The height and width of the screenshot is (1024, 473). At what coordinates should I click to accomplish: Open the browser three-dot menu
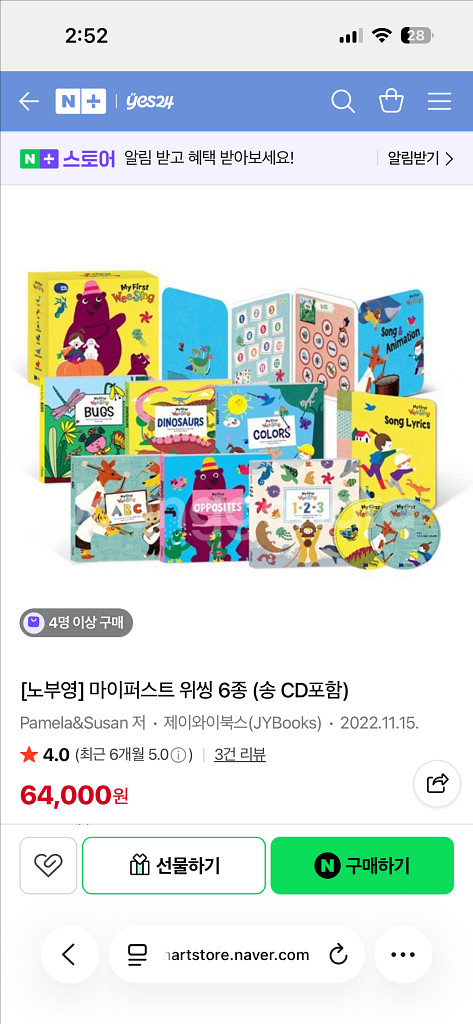(x=402, y=955)
